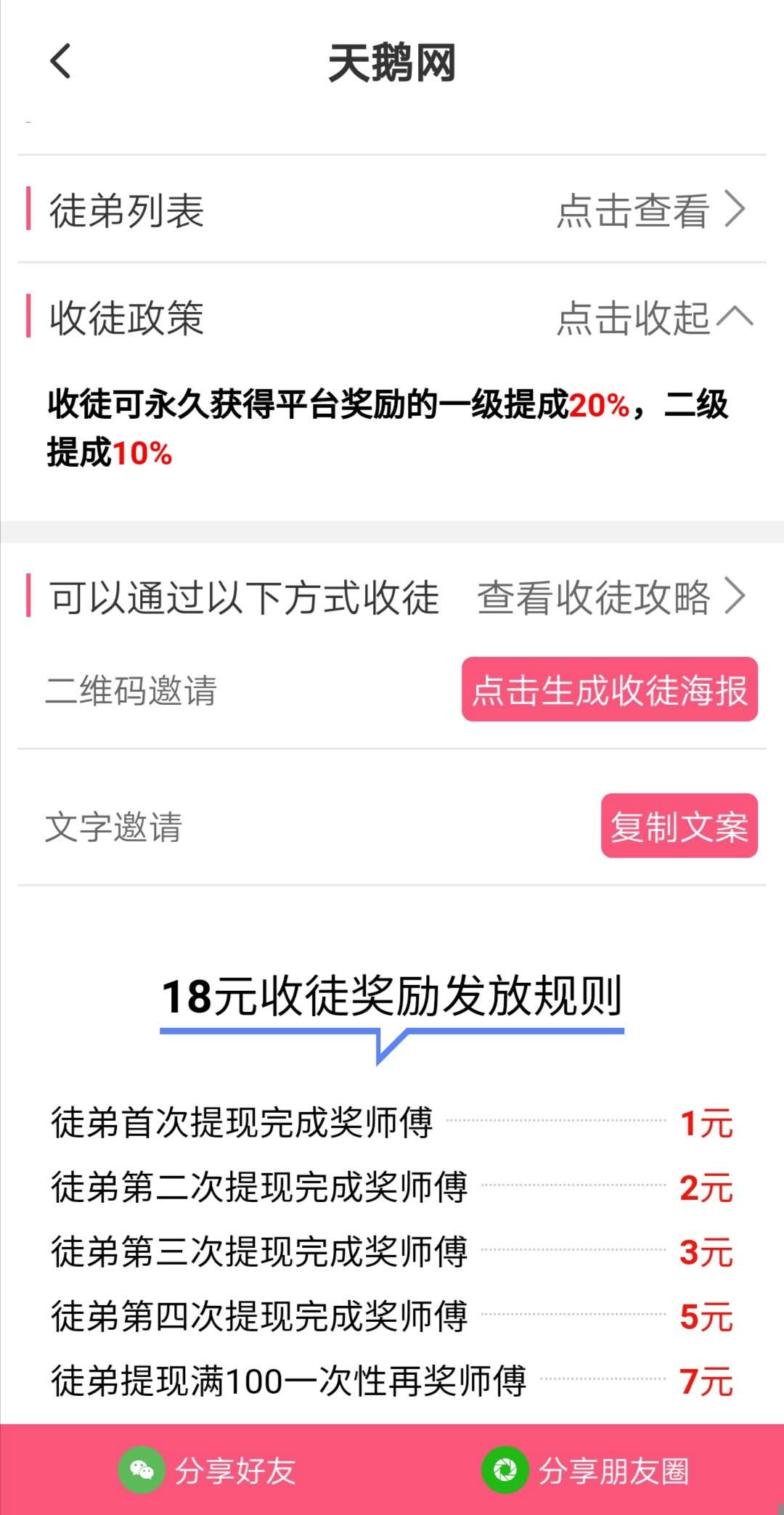Copy invitation text with 复制文案

point(679,826)
